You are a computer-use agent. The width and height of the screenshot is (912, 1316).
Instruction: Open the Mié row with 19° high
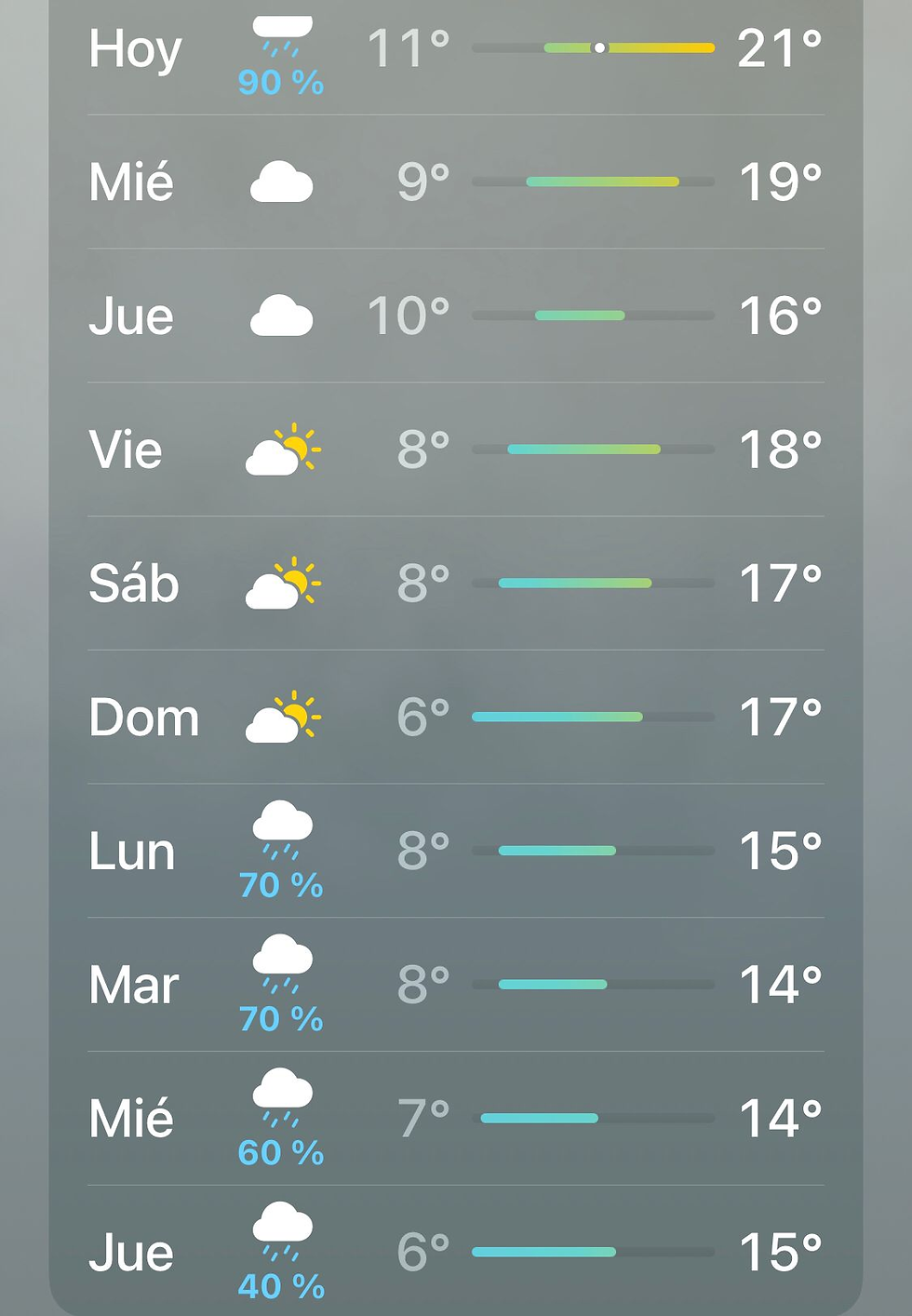[x=455, y=181]
